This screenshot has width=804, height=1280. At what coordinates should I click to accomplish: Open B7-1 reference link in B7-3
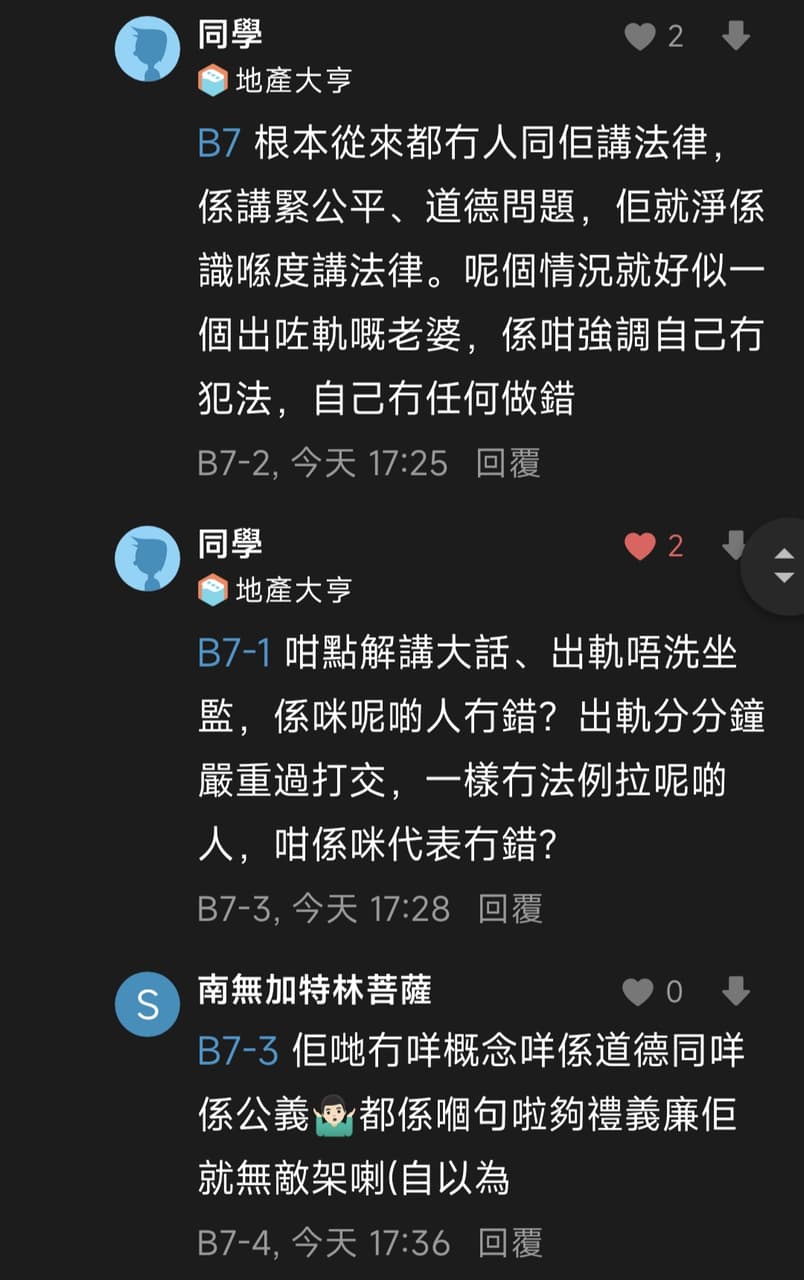(x=234, y=653)
